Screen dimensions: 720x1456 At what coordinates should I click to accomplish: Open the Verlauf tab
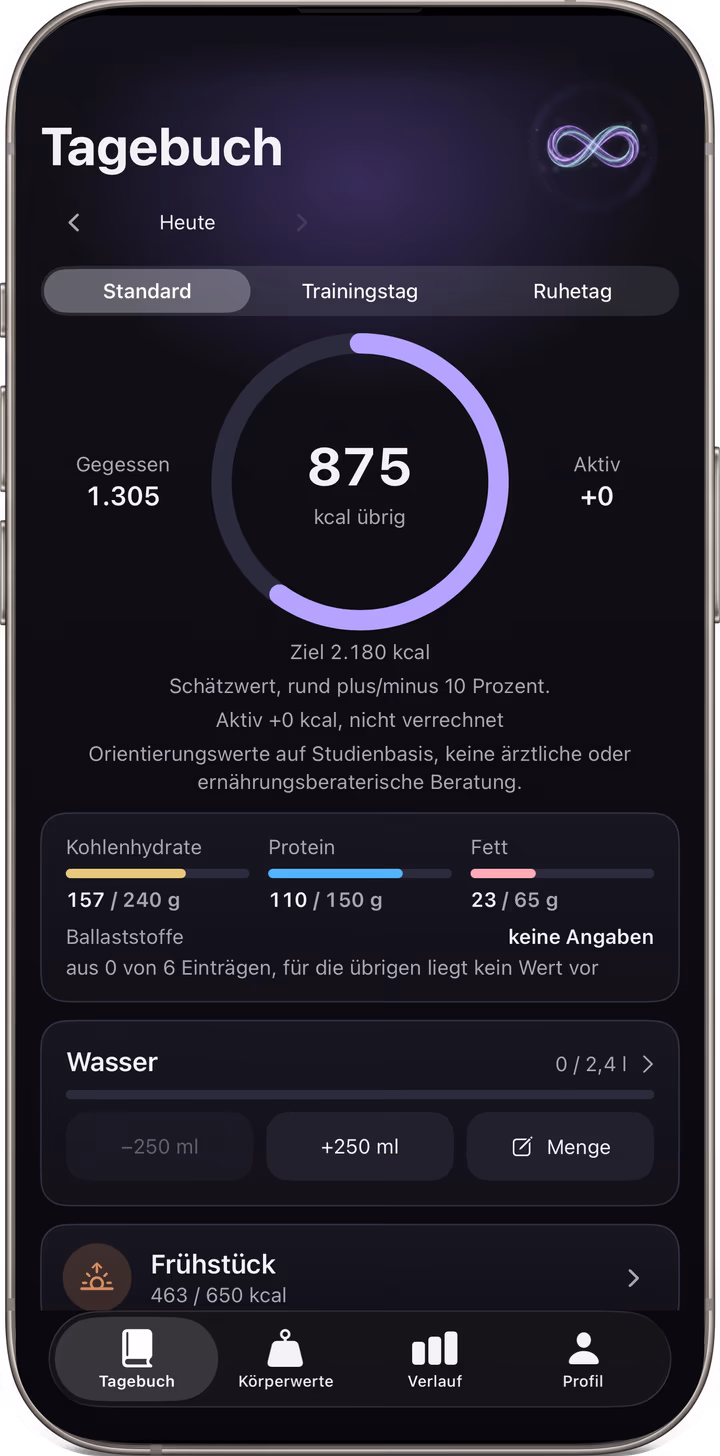[435, 1360]
